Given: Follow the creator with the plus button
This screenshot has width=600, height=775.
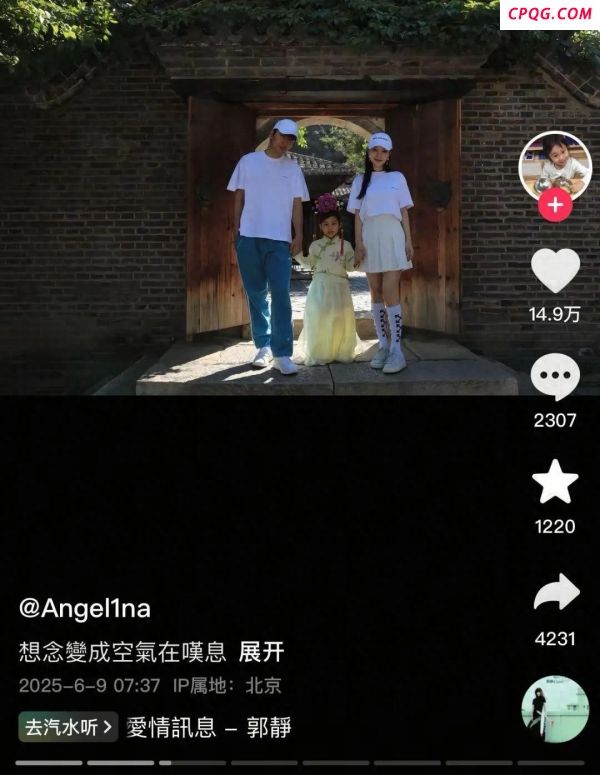Looking at the screenshot, I should [555, 206].
